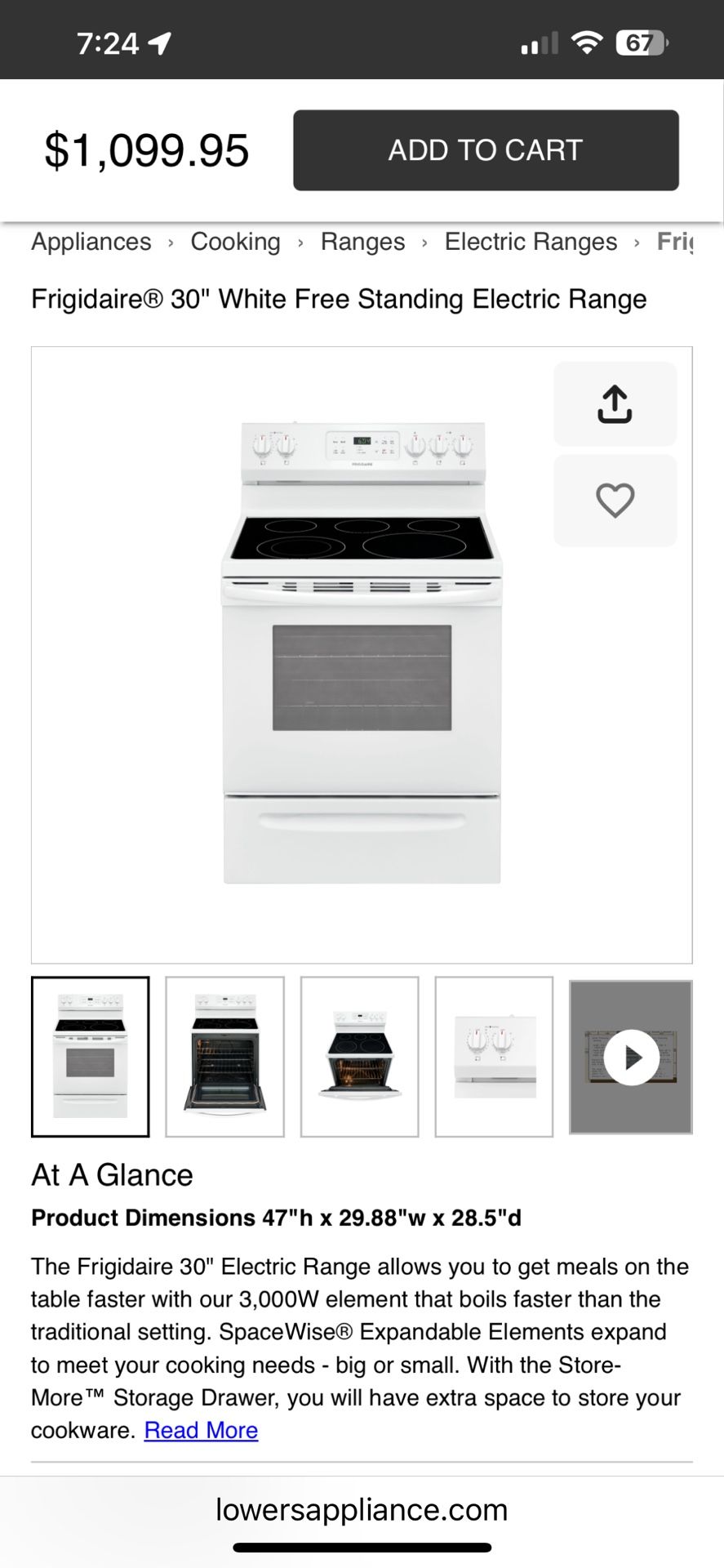This screenshot has height=1568, width=724.
Task: Tap the ADD TO CART button
Action: [486, 150]
